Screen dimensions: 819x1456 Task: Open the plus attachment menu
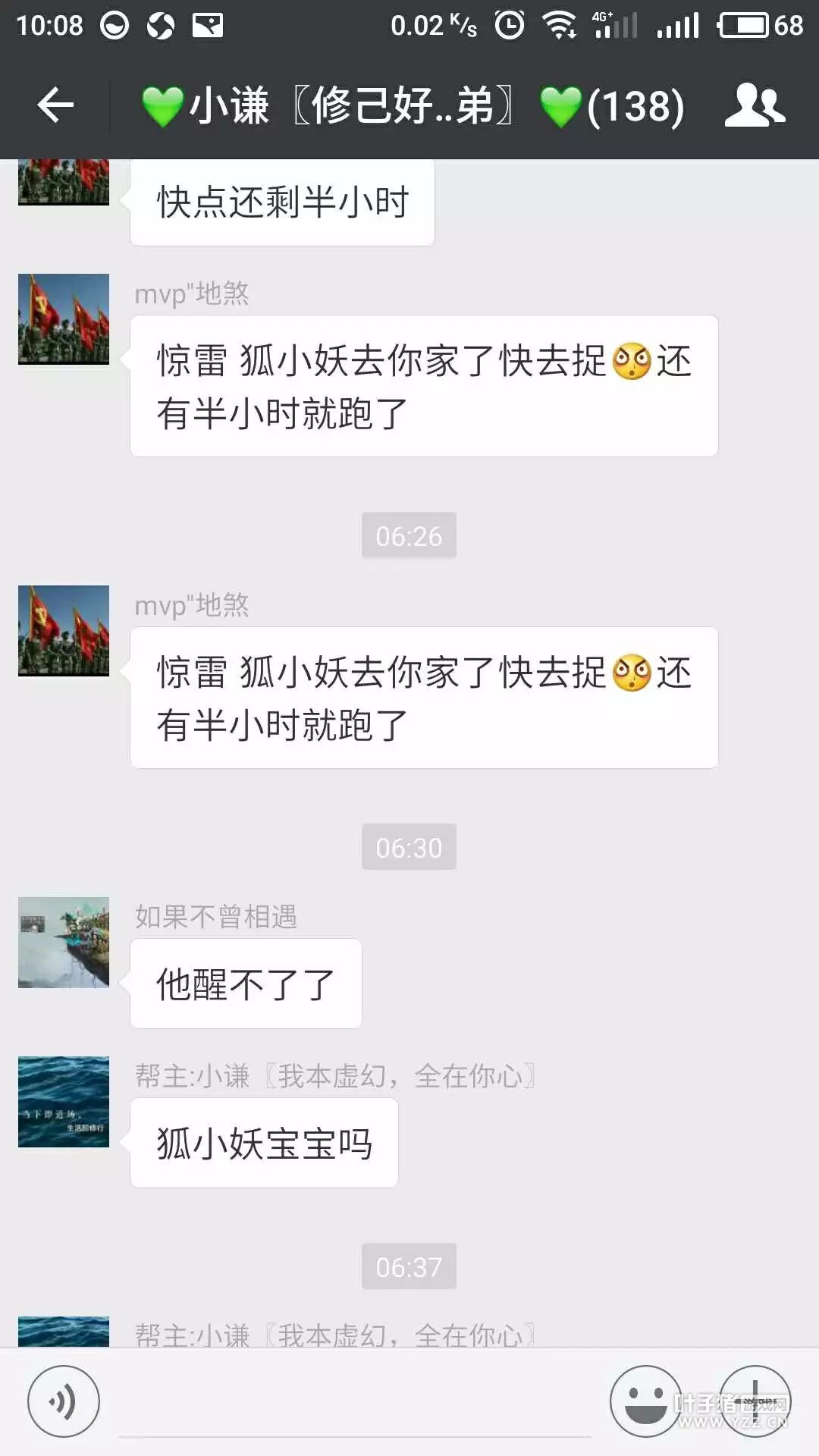pos(755,1401)
